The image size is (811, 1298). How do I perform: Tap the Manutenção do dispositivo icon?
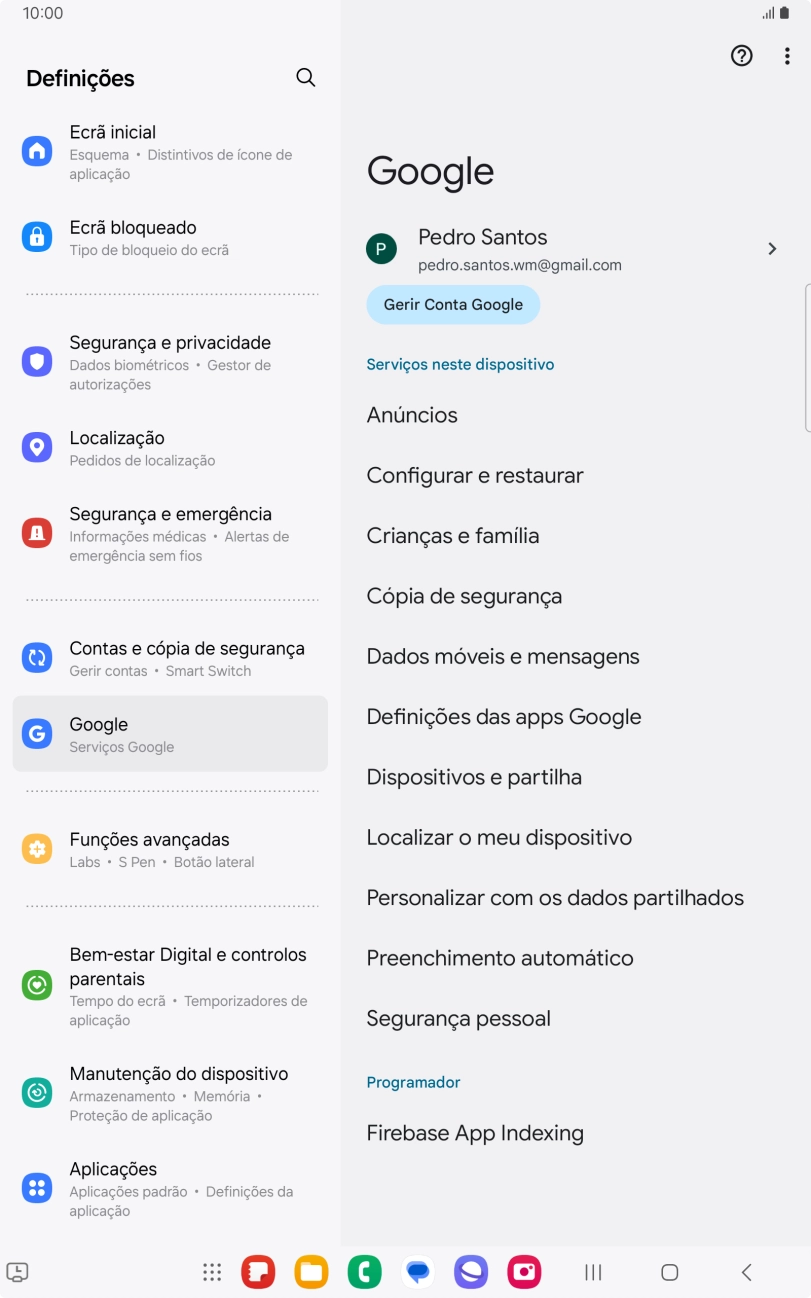(36, 1092)
